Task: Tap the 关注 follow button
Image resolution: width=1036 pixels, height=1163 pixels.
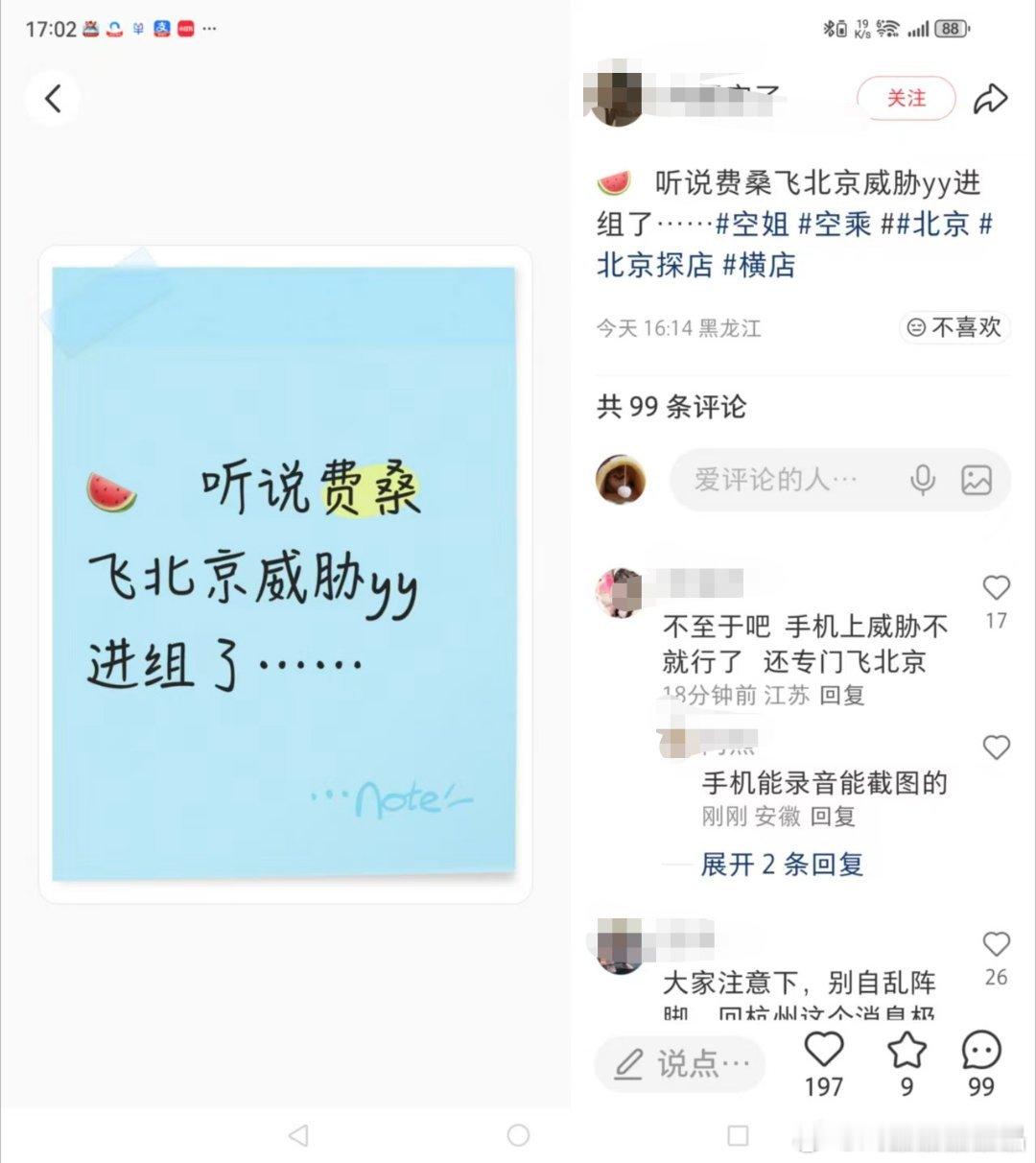Action: tap(906, 99)
